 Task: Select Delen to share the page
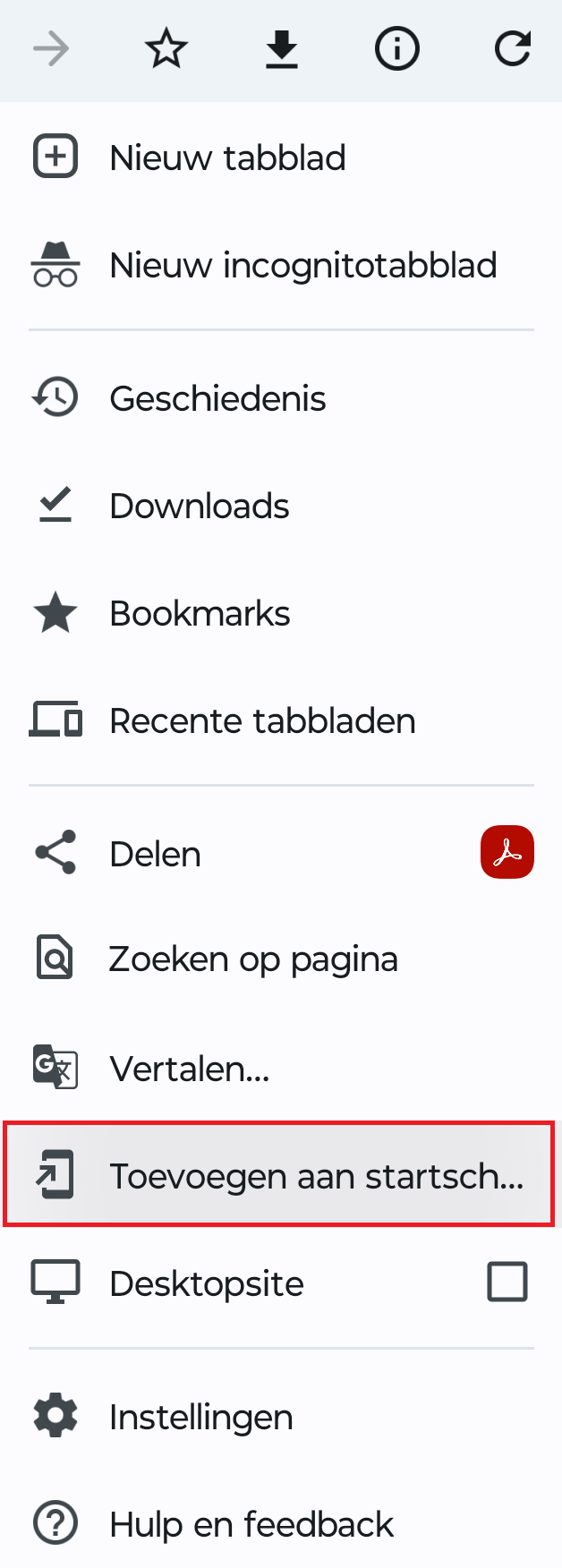pyautogui.click(x=155, y=854)
